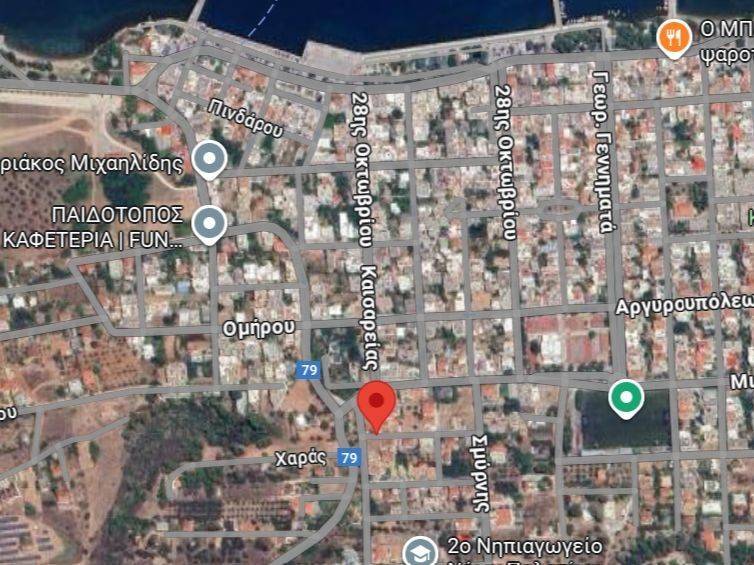The height and width of the screenshot is (565, 754).
Task: Tap the red dropped location pin
Action: click(x=376, y=402)
